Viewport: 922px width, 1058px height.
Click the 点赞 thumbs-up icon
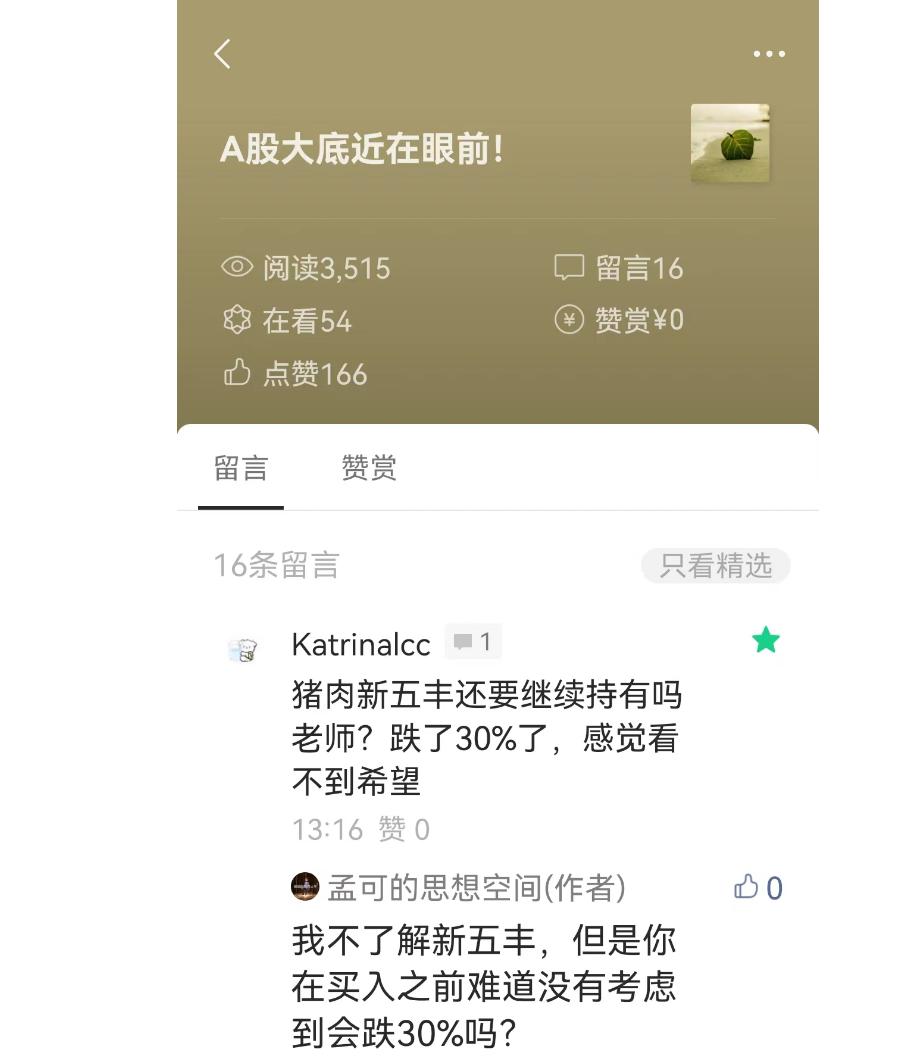(236, 374)
